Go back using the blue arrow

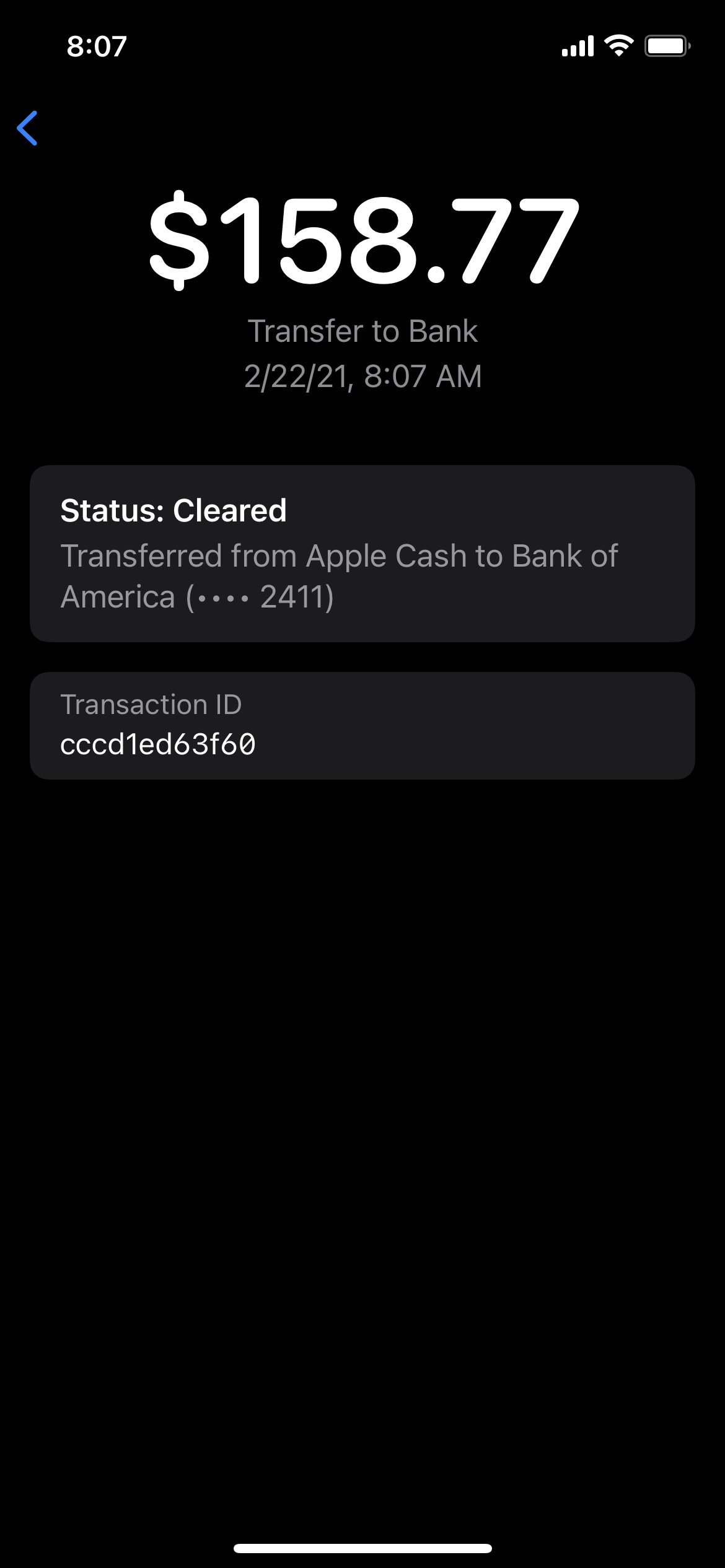click(x=28, y=128)
